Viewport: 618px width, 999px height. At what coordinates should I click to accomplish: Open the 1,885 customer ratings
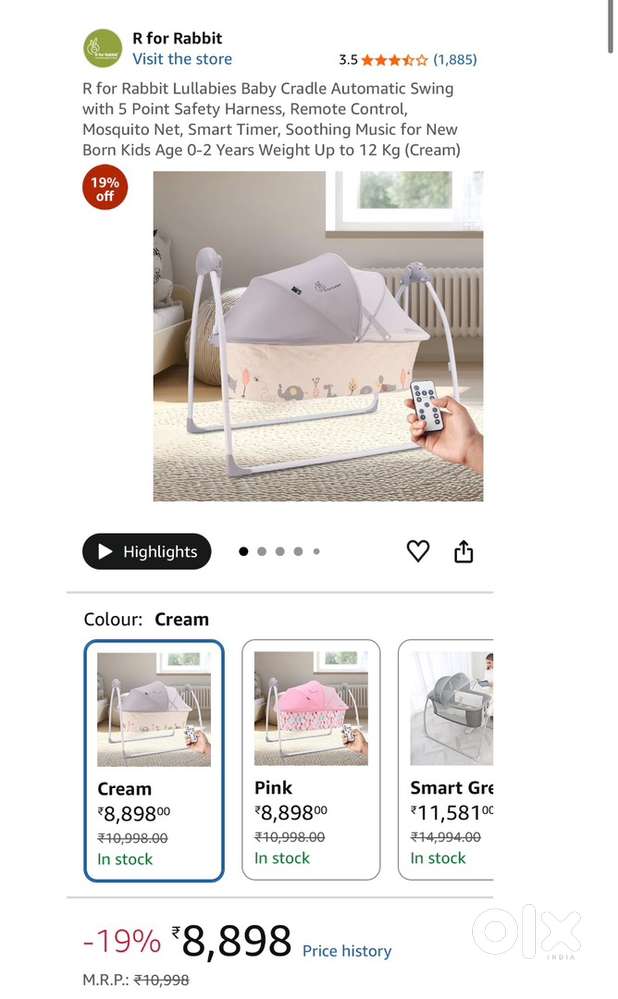[x=455, y=60]
